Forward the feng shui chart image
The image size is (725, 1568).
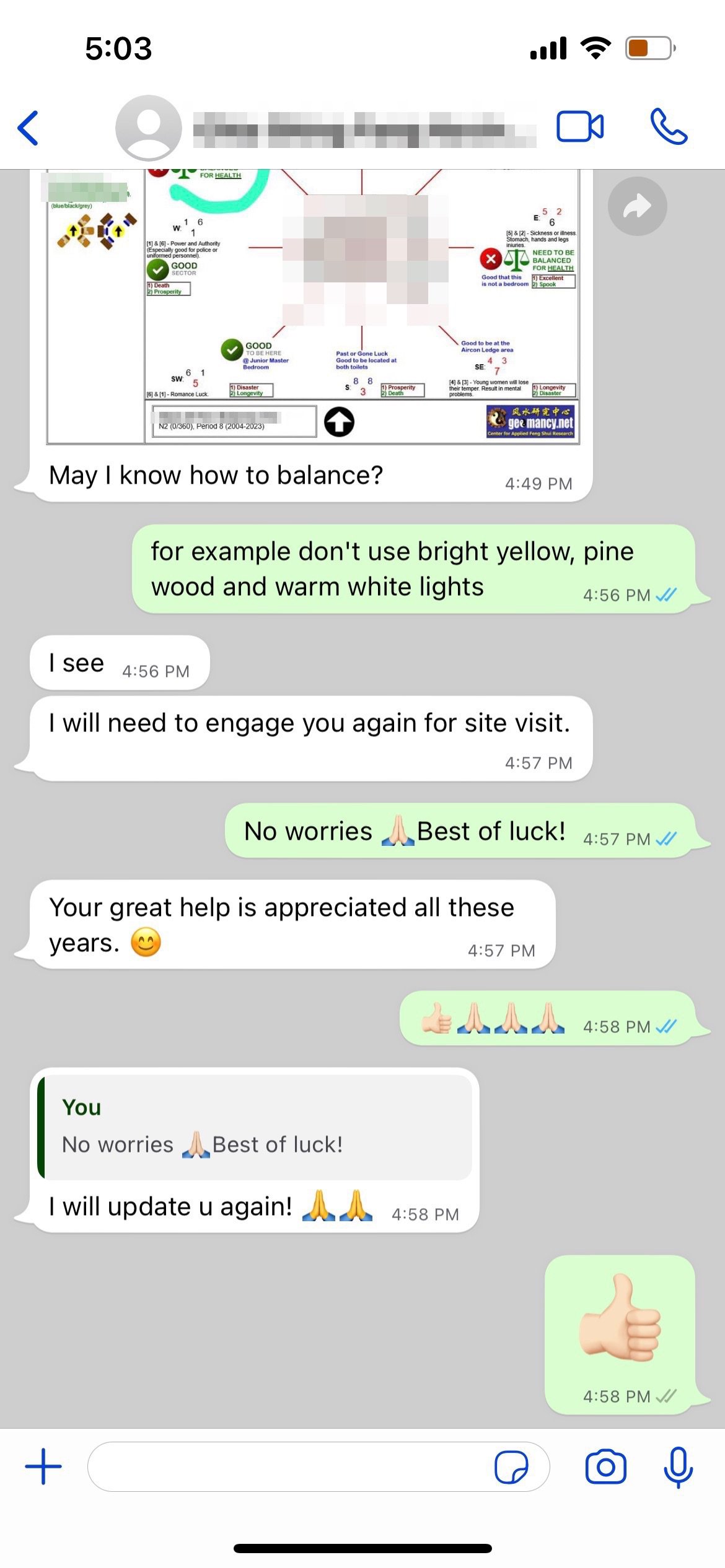point(636,206)
